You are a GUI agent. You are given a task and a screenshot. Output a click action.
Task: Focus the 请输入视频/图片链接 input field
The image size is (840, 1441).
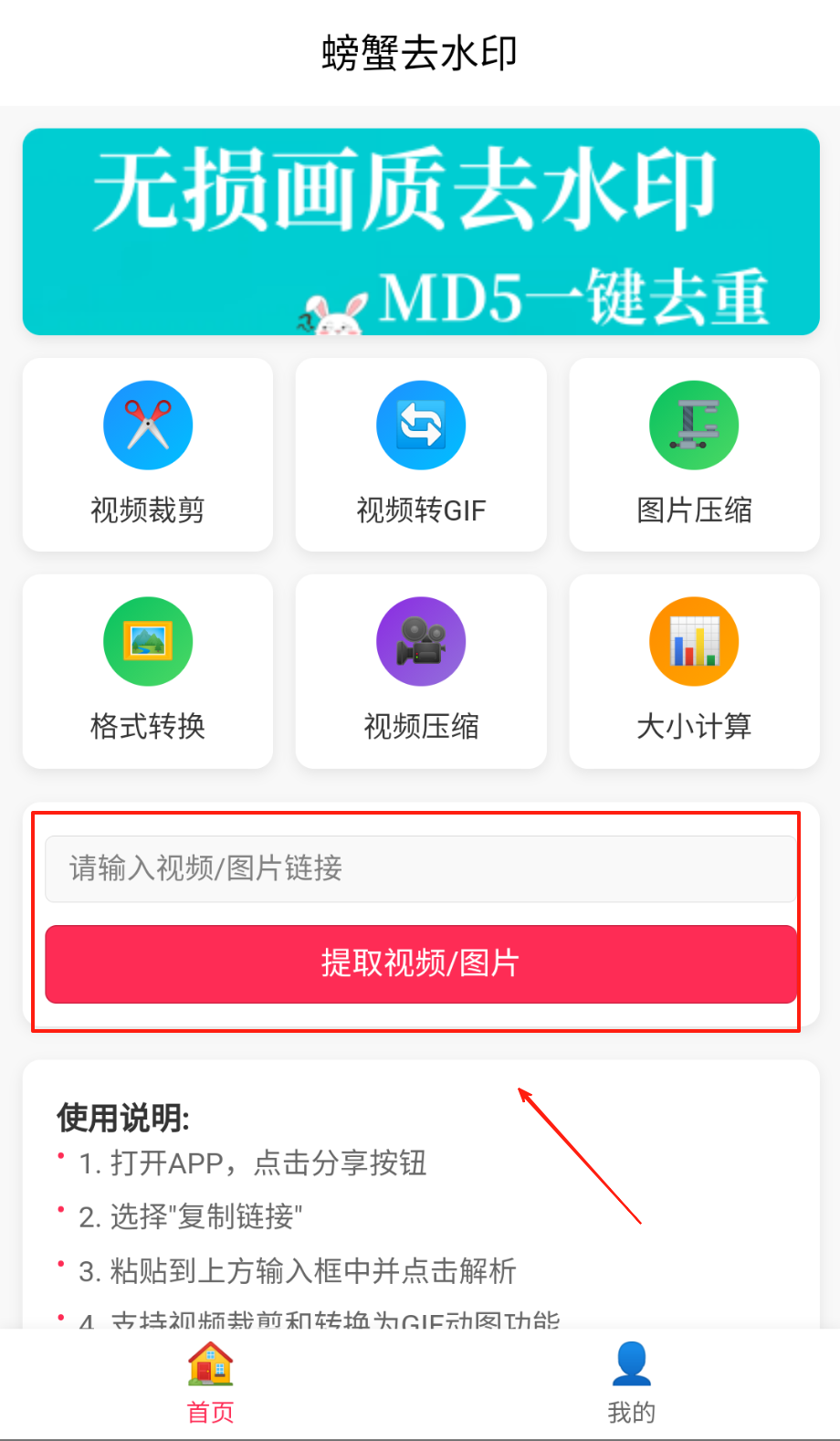tap(420, 868)
